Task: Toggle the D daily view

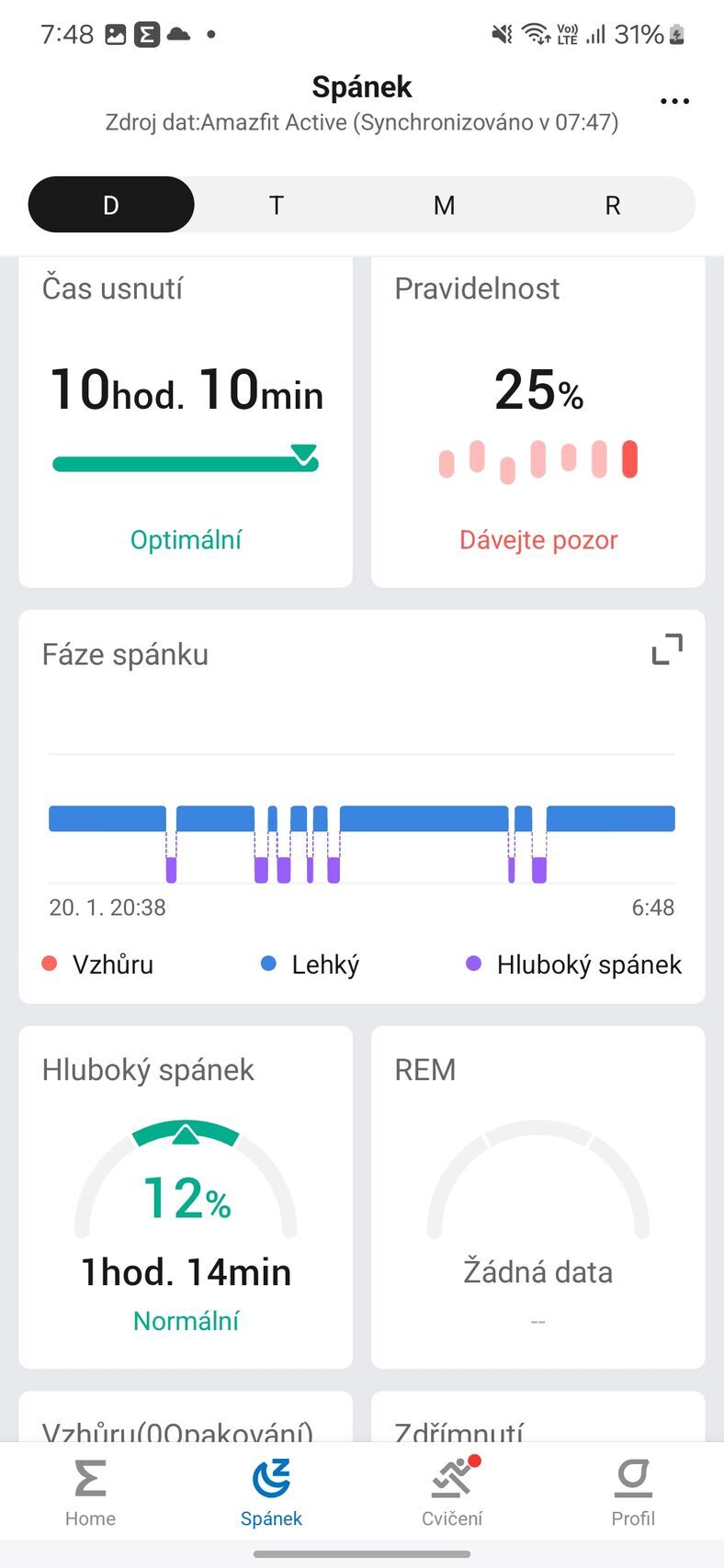Action: (111, 204)
